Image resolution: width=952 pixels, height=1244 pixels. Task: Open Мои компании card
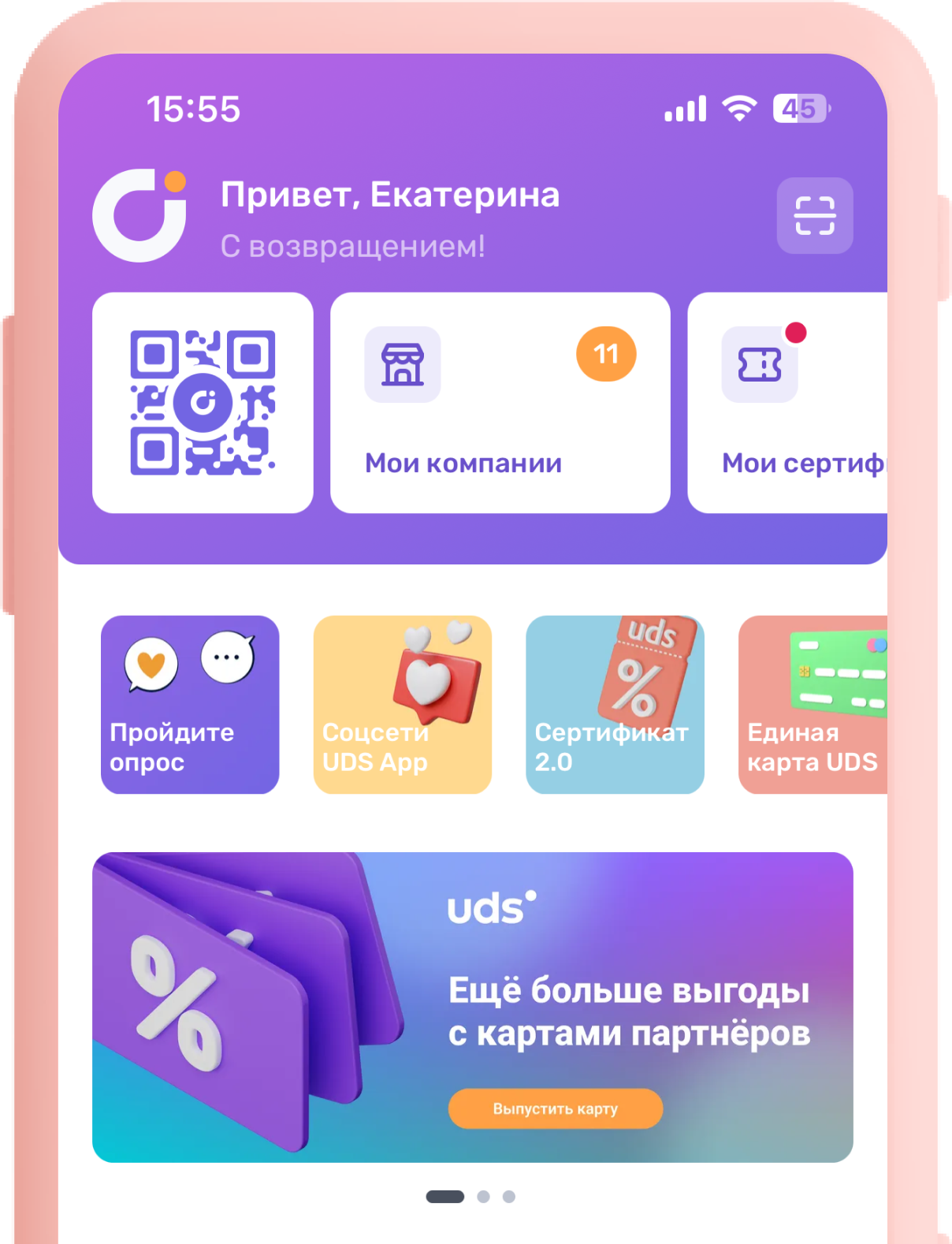(500, 403)
